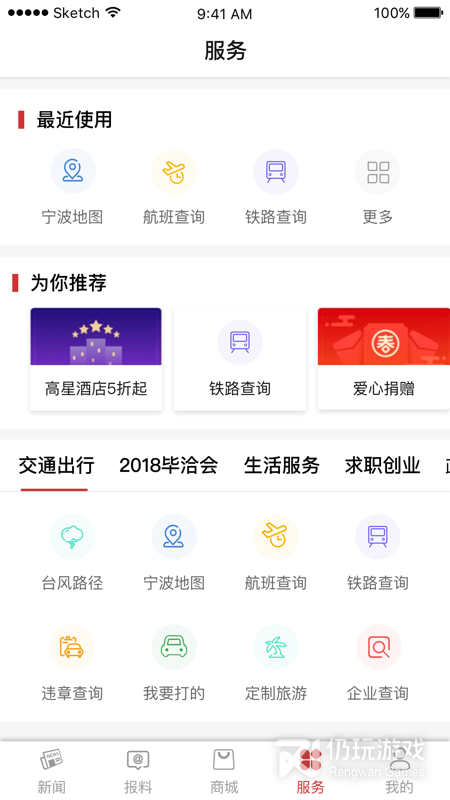Go to the 新闻 tab
The image size is (450, 800).
[52, 771]
